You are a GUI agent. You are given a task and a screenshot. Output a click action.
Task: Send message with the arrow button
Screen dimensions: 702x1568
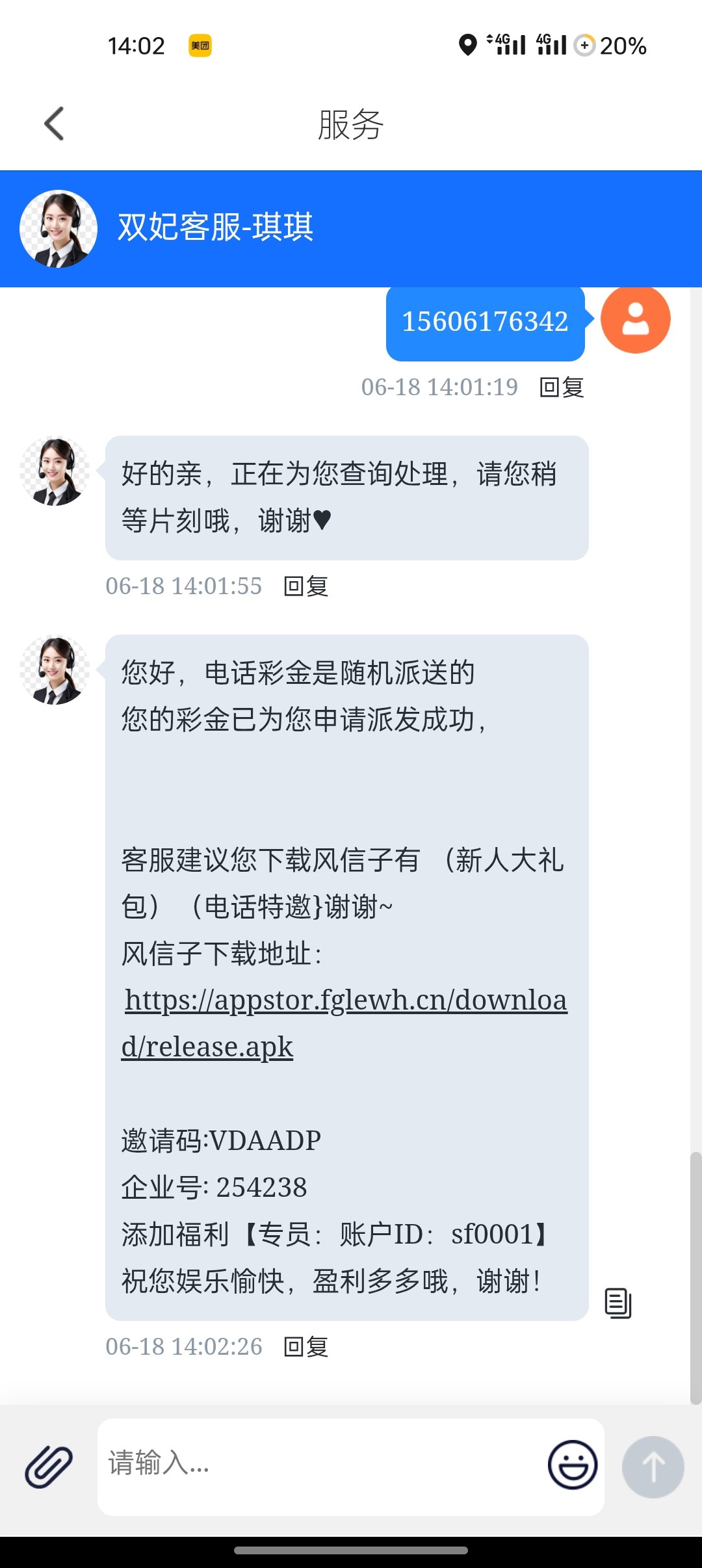tap(653, 1467)
